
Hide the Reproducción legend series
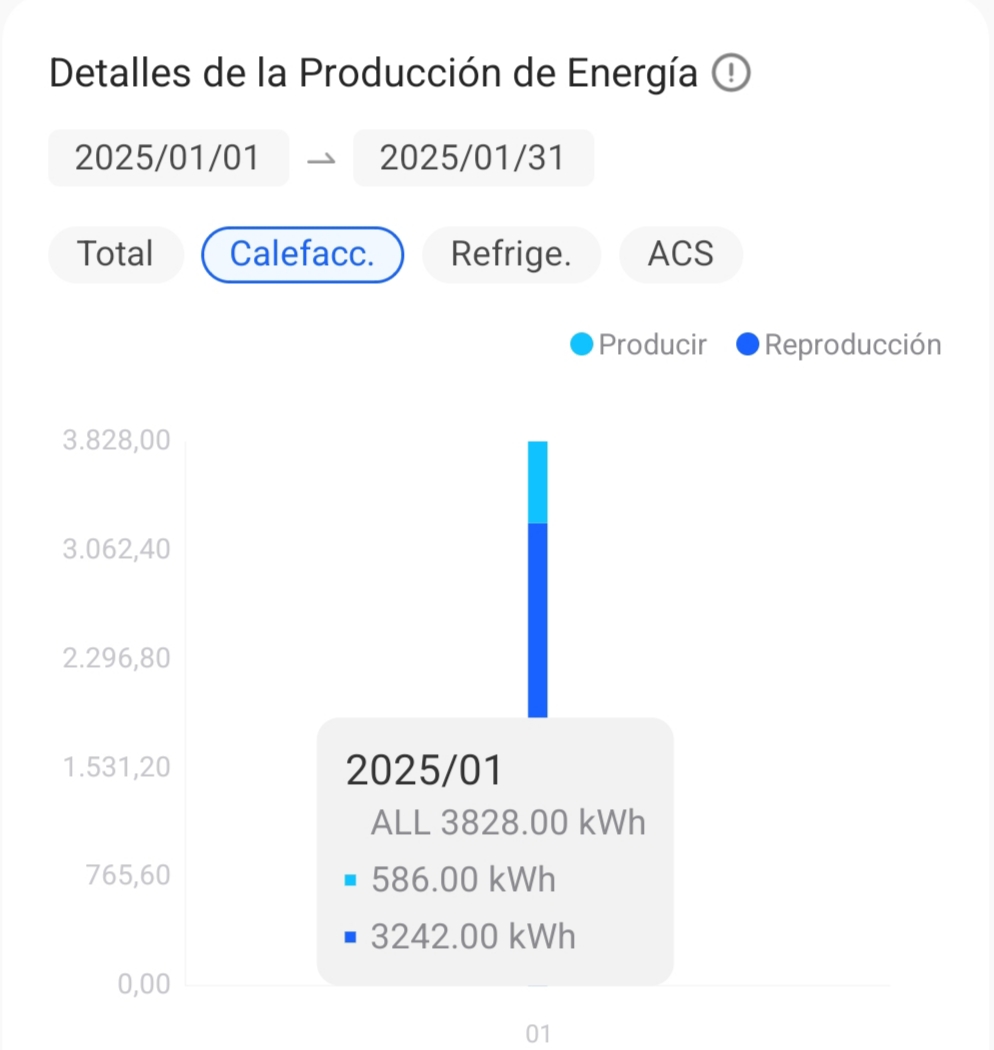[x=839, y=345]
